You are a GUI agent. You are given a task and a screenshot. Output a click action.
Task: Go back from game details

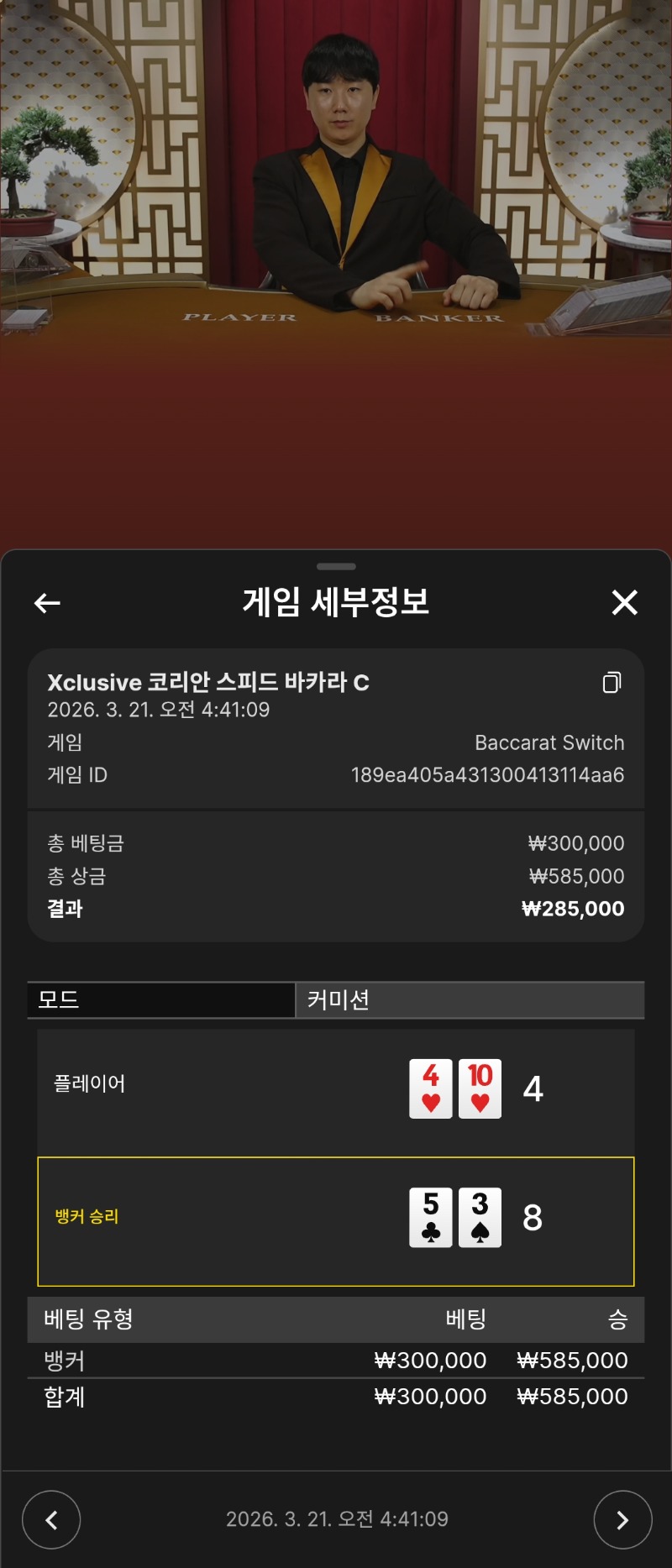(47, 602)
